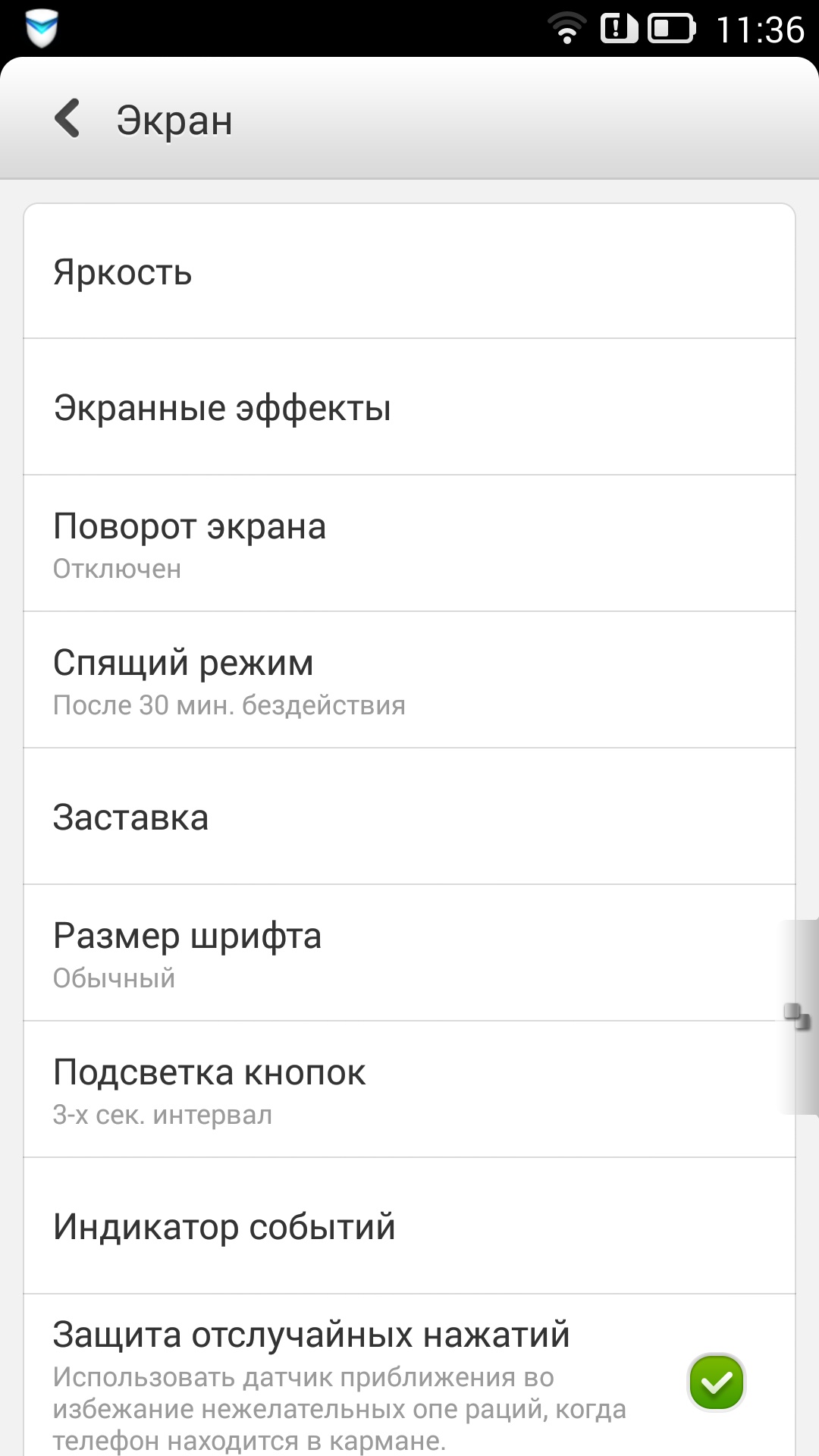Tap the green checkmark for Защита от случайных нажатий
Screen dimensions: 819x1456
pyautogui.click(x=717, y=1379)
